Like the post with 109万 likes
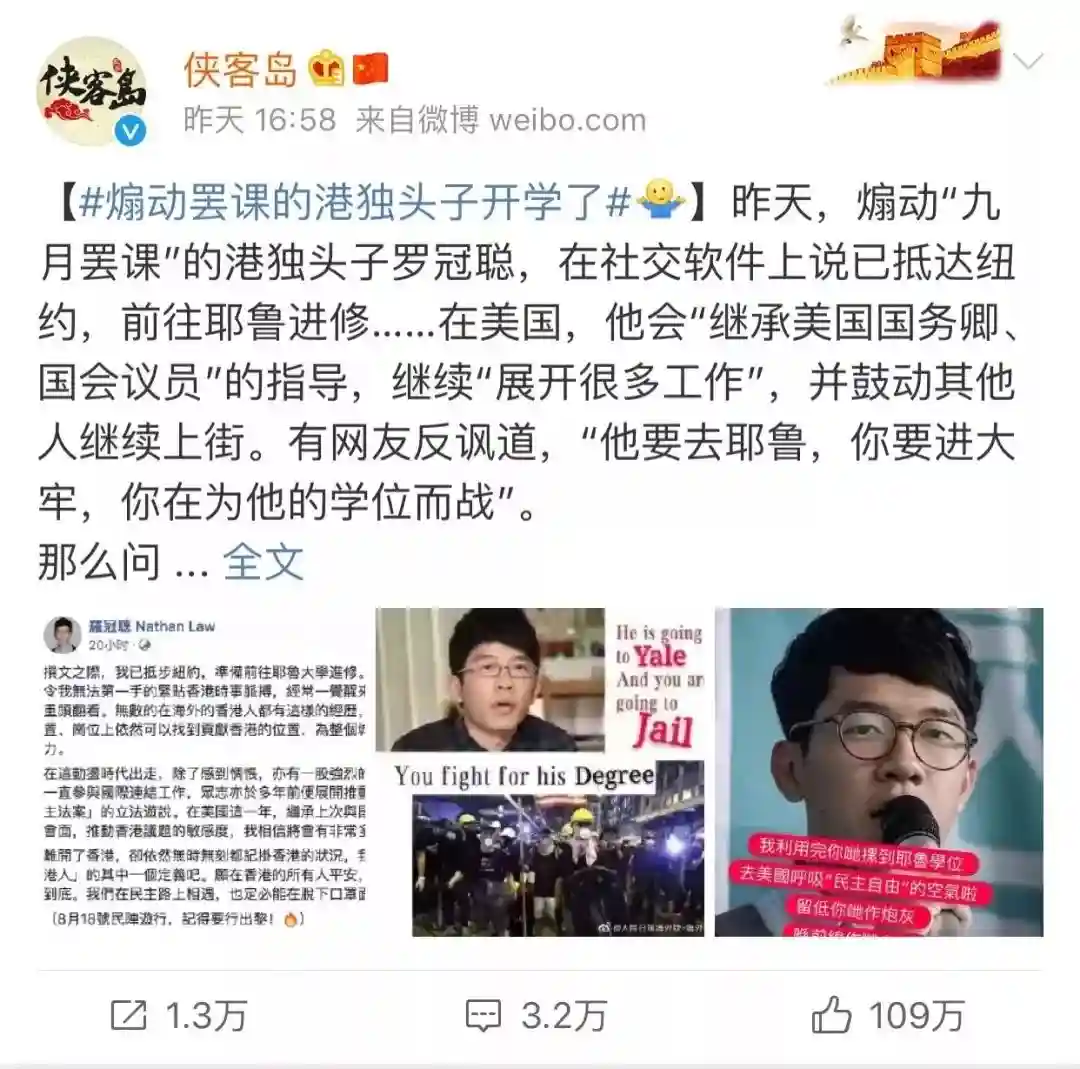Viewport: 1080px width, 1069px height. coord(887,1016)
